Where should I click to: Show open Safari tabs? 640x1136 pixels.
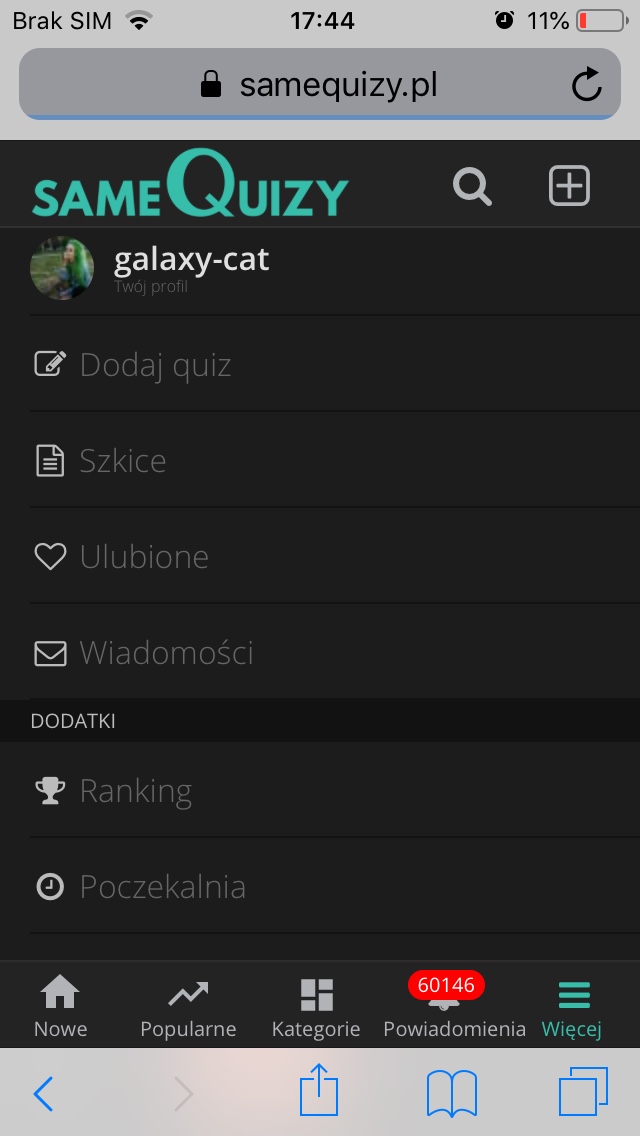point(583,1093)
